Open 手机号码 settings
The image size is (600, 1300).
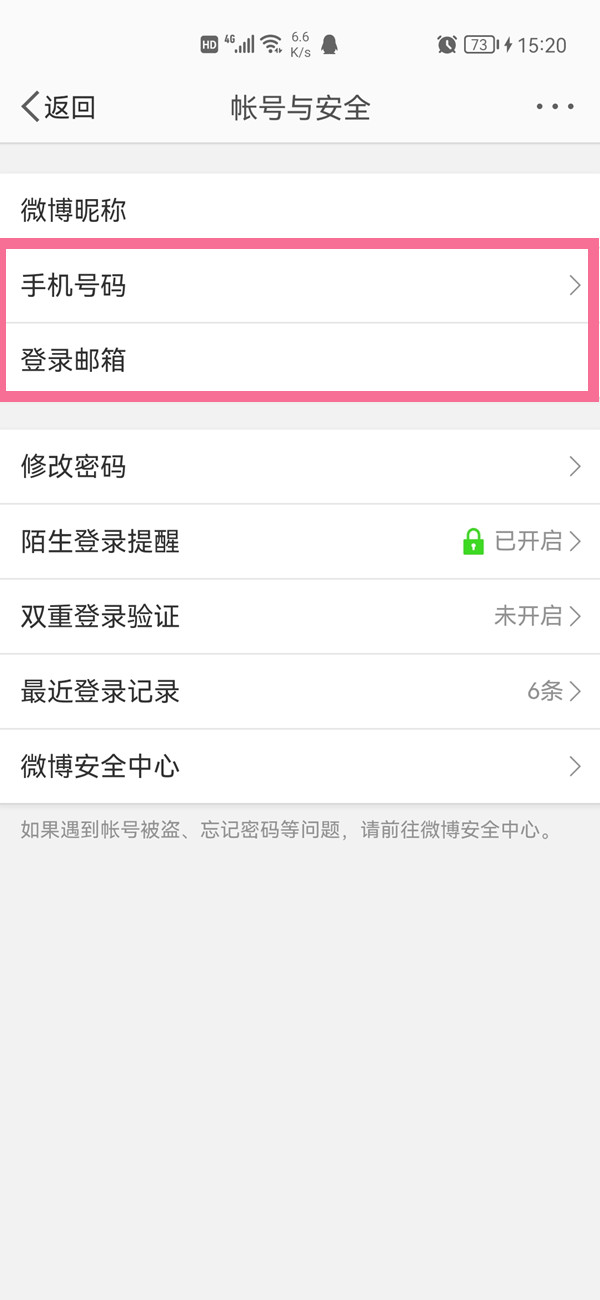point(300,286)
